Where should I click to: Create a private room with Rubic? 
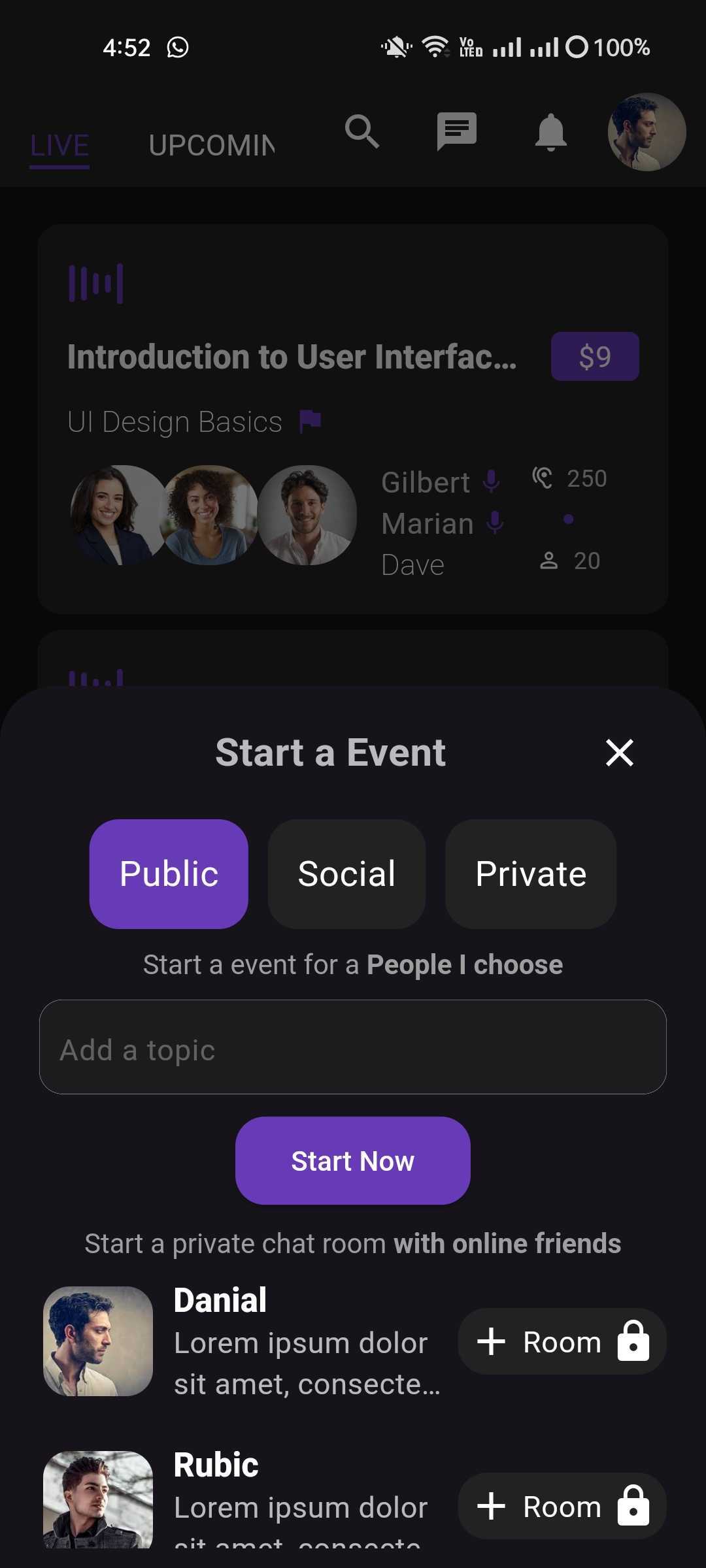point(562,1506)
